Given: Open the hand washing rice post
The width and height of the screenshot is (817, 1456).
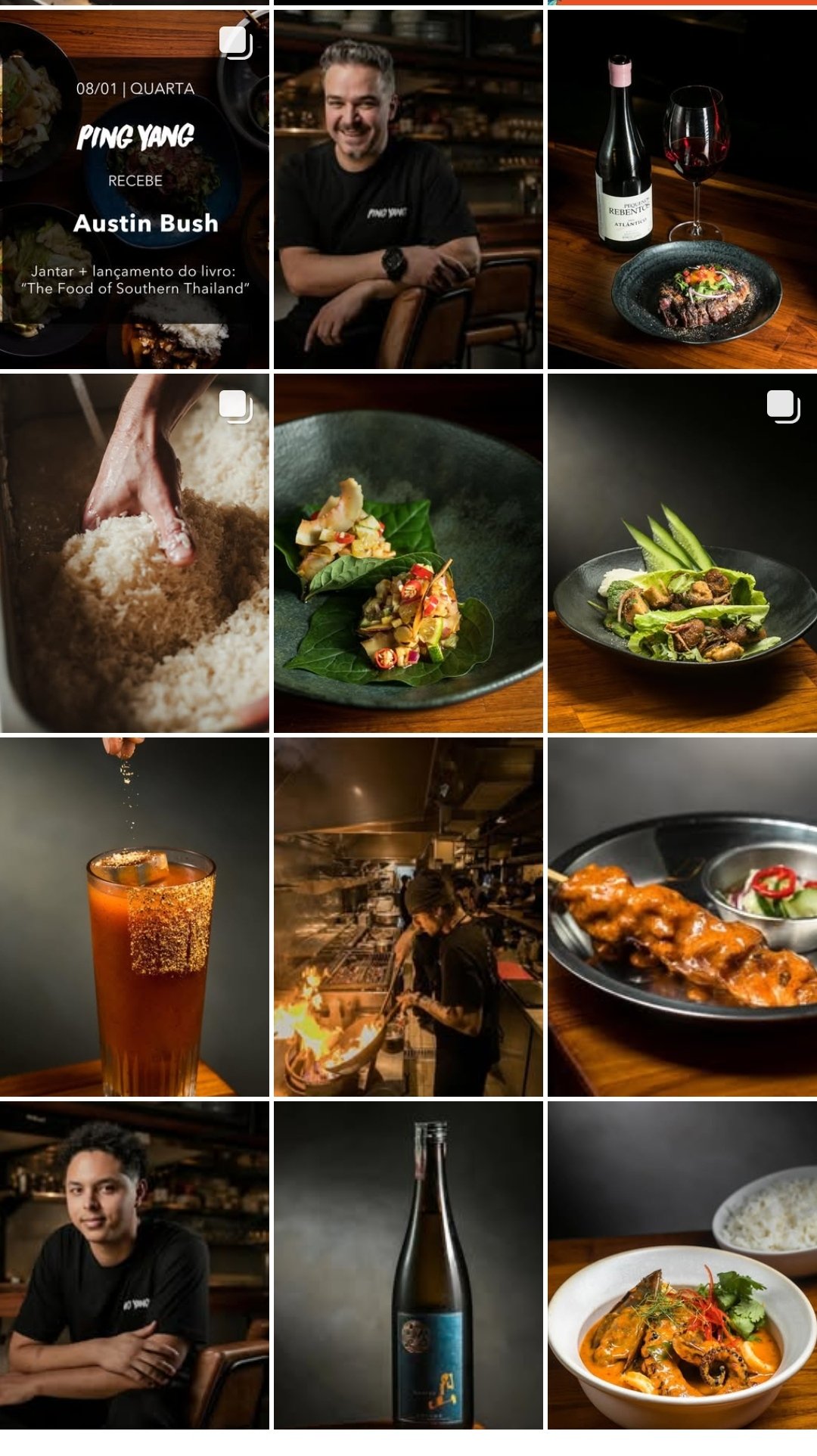Looking at the screenshot, I should point(135,553).
